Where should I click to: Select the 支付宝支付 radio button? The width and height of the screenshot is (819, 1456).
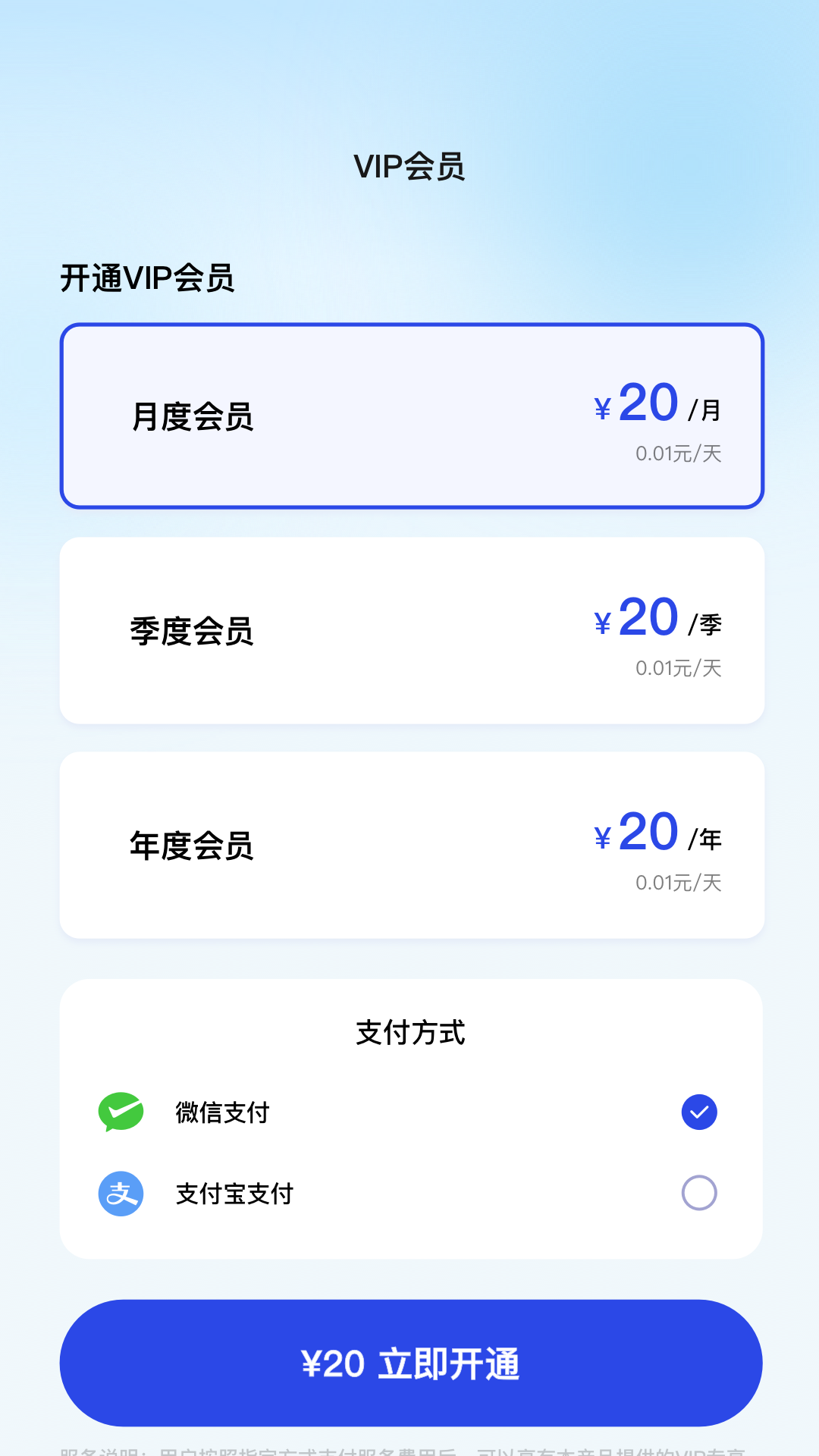coord(698,1194)
